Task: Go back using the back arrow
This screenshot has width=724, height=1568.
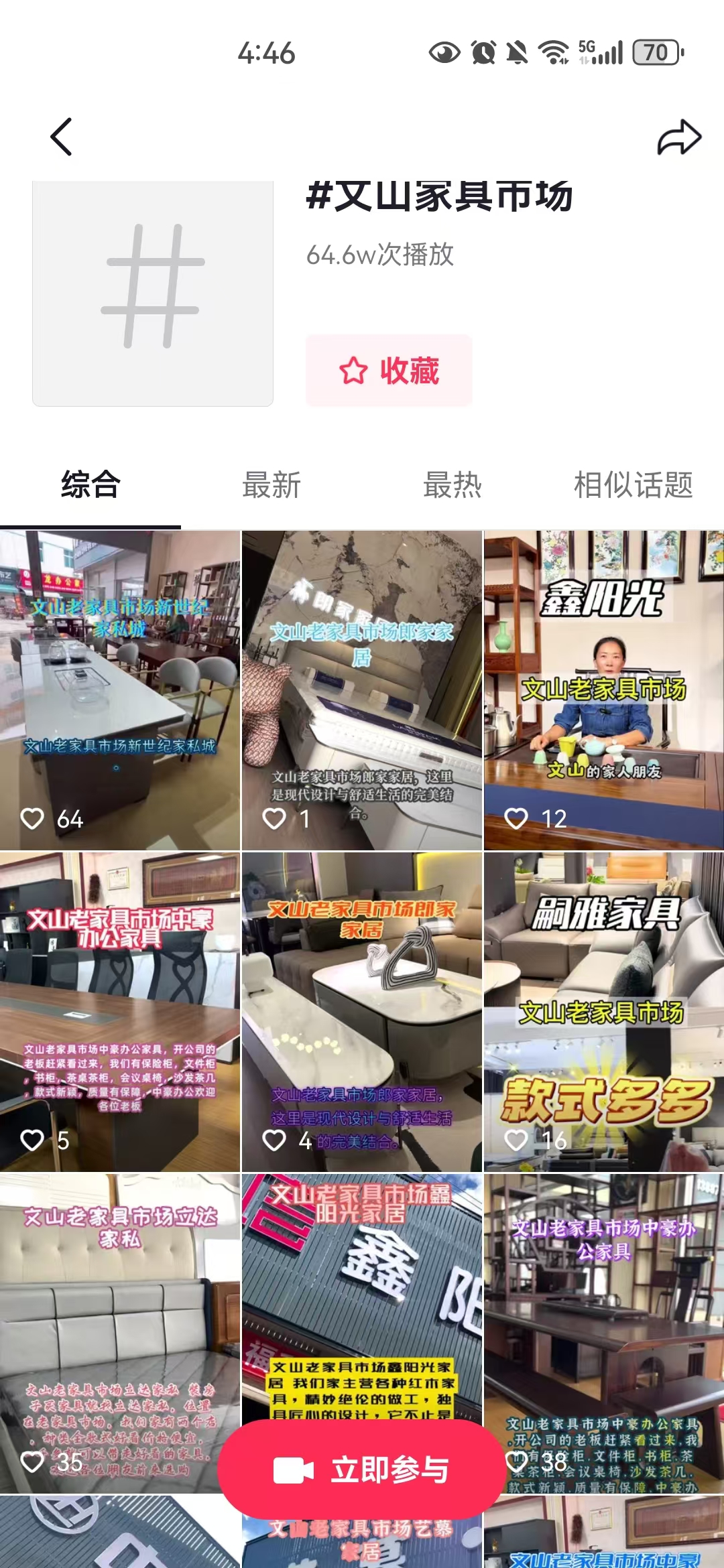Action: (x=62, y=137)
